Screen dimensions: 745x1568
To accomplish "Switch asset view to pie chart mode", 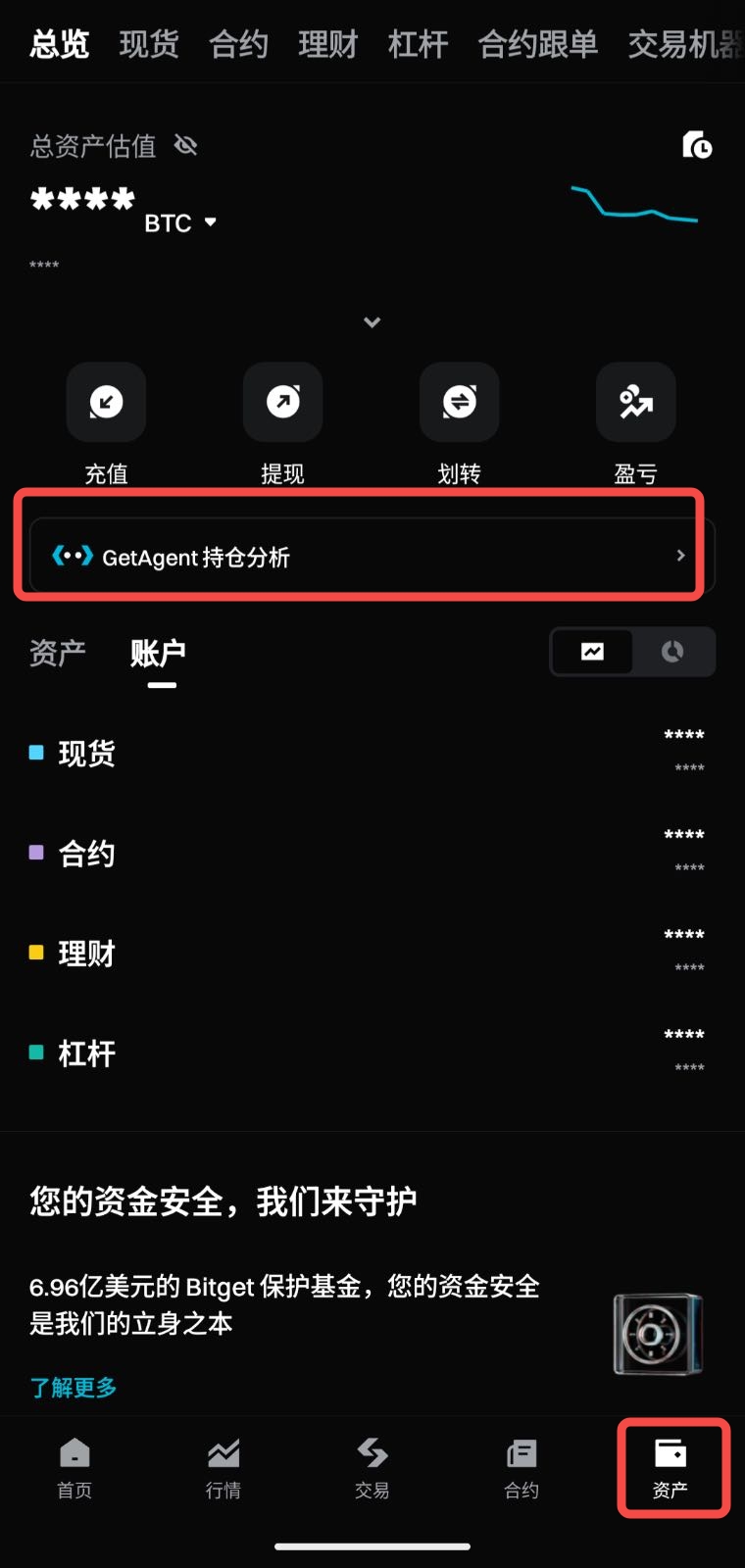I will point(673,652).
